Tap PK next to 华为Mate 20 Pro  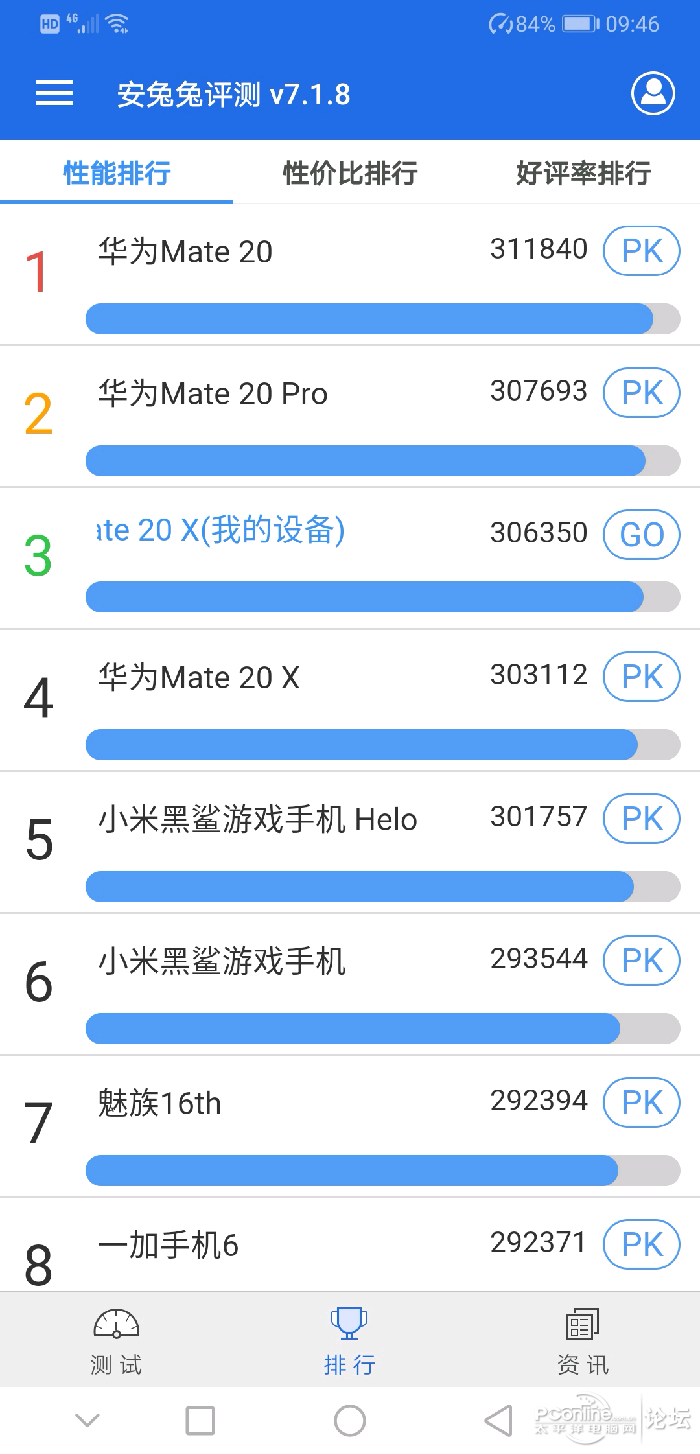click(x=642, y=392)
